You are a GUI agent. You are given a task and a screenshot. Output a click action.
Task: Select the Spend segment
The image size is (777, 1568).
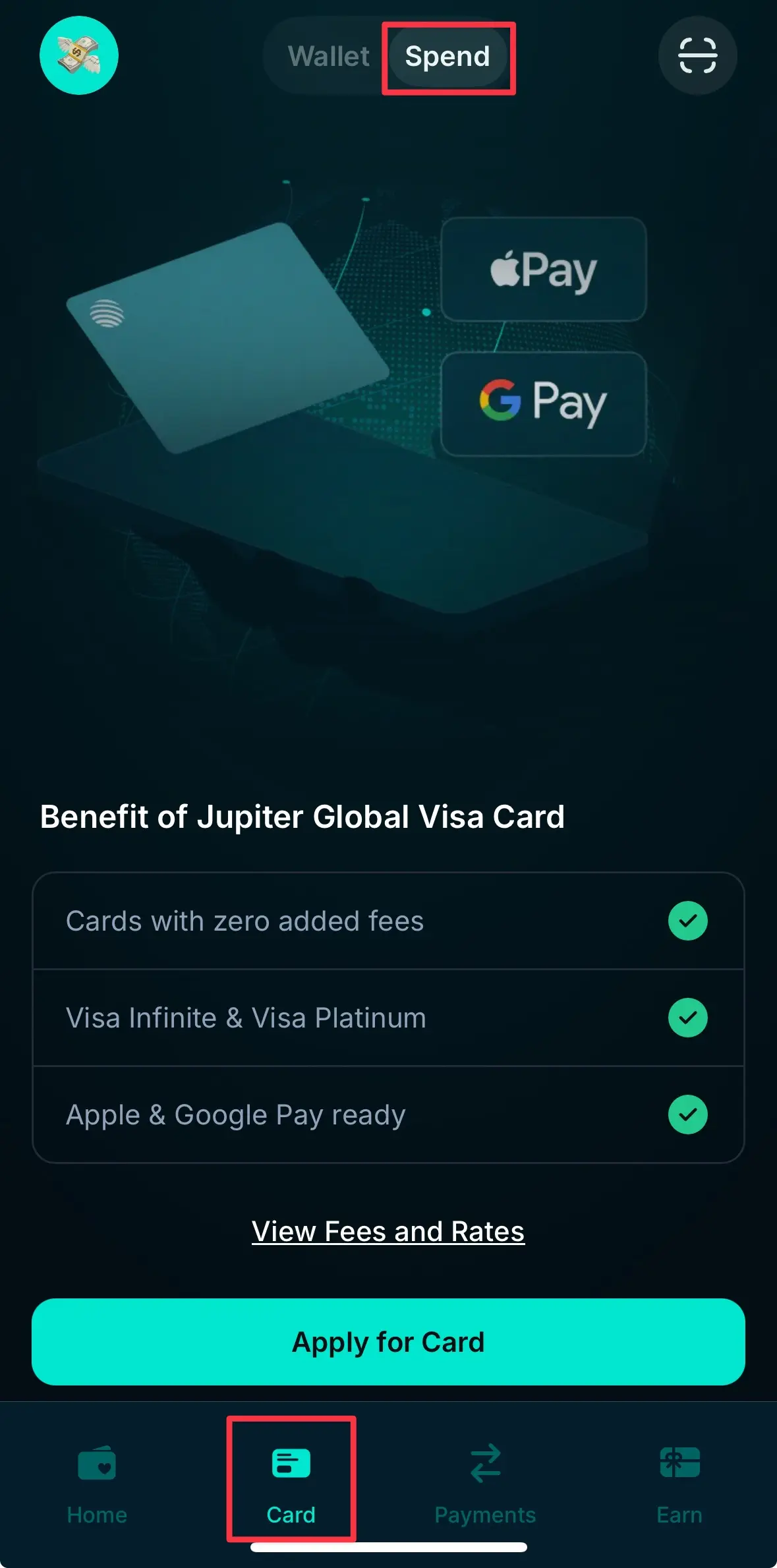point(447,57)
